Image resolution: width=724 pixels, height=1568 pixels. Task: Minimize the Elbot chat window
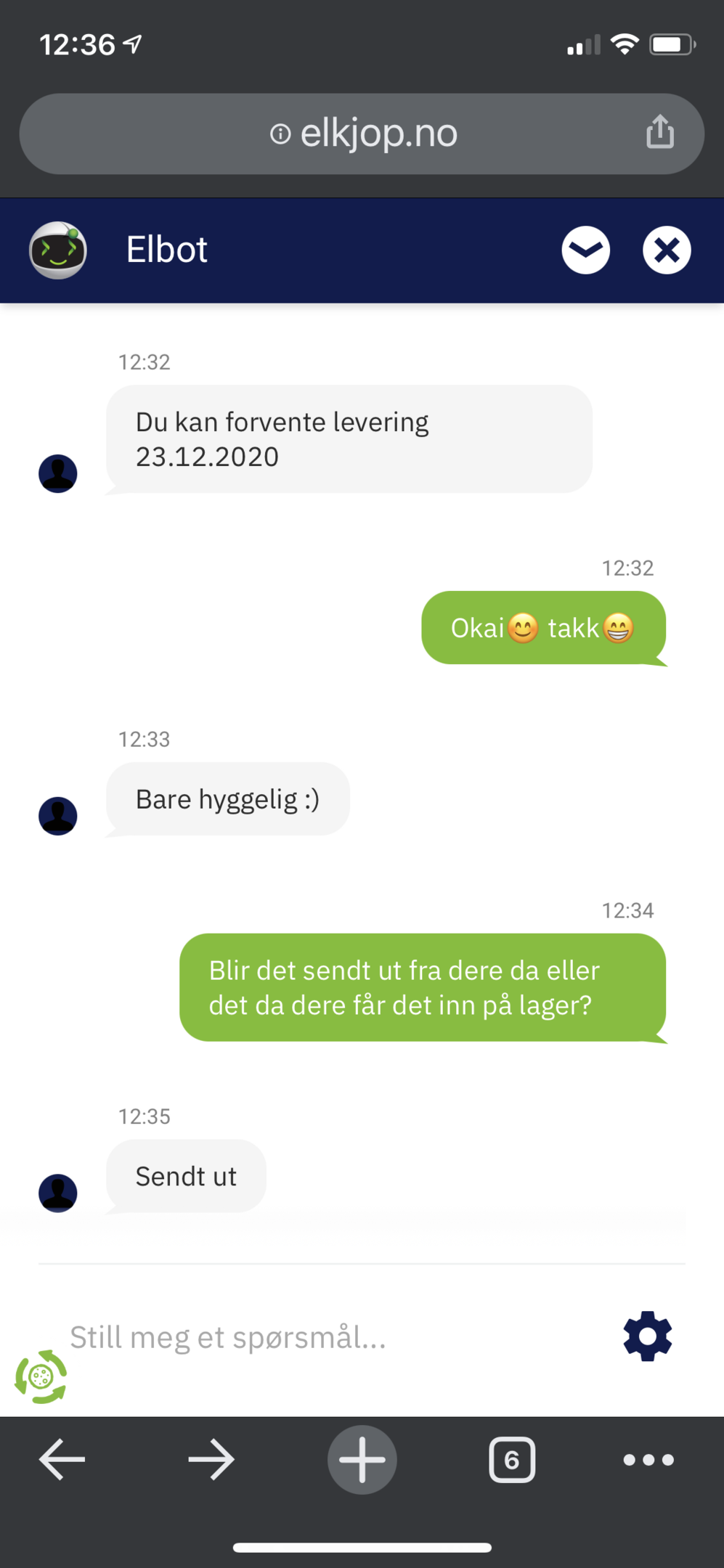pyautogui.click(x=585, y=250)
